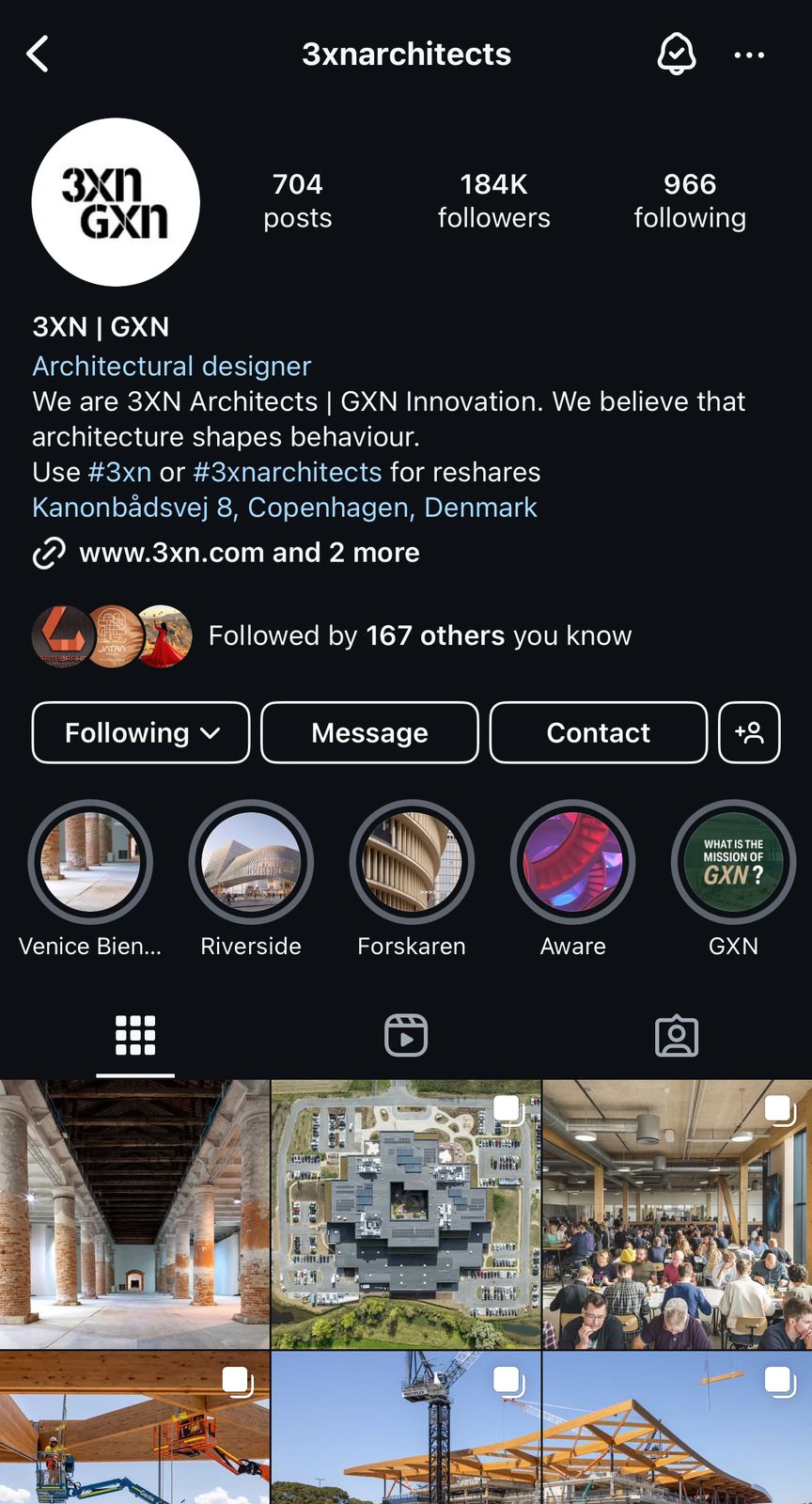Screen dimensions: 812x1504
Task: Open the Riverside story highlight
Action: [251, 863]
